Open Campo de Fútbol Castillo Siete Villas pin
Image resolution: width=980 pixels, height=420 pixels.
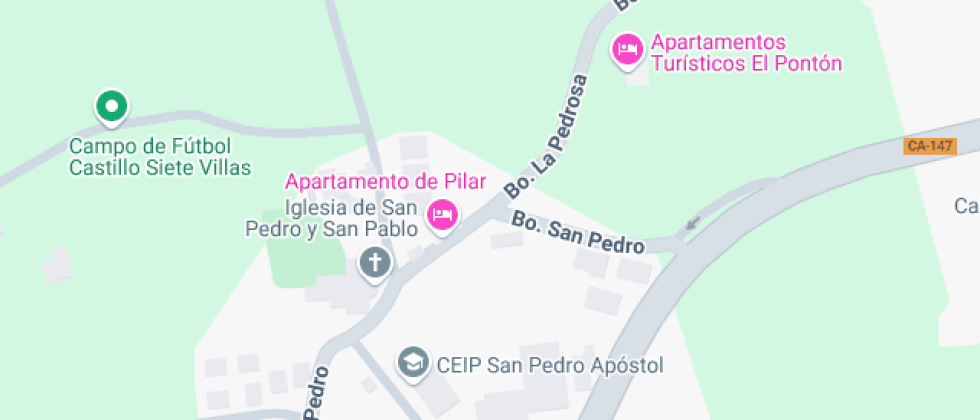[112, 106]
